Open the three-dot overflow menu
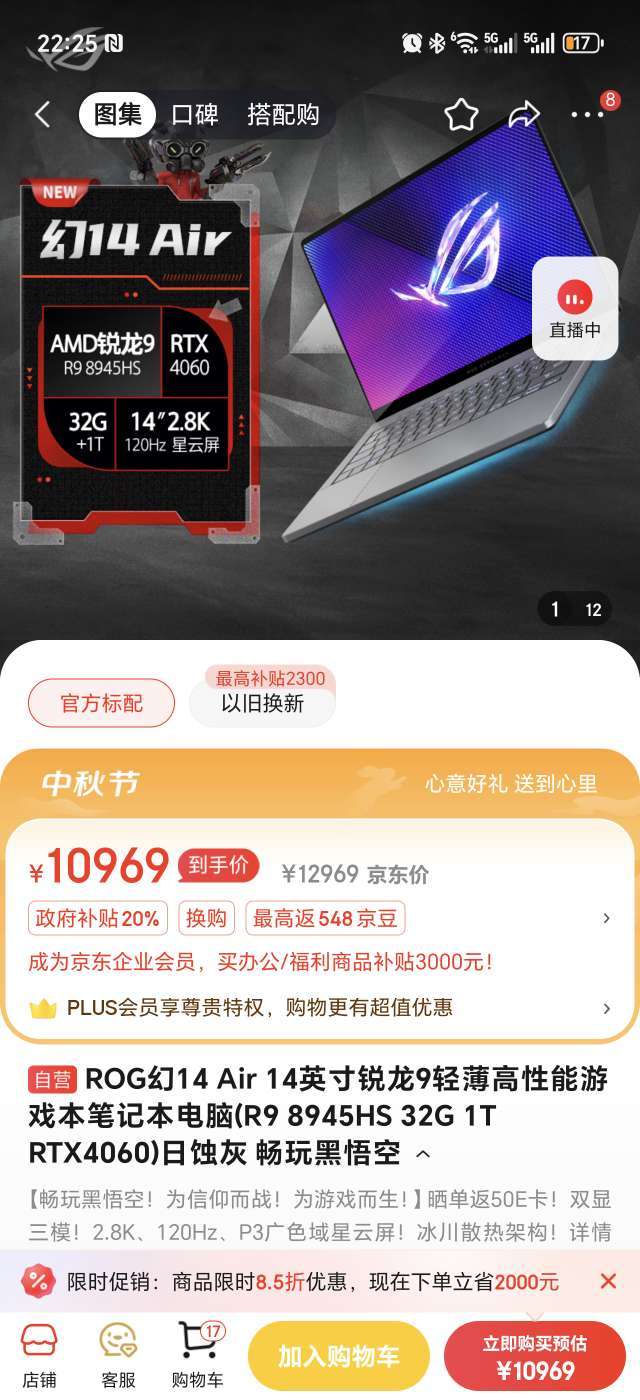This screenshot has width=640, height=1400. click(588, 115)
